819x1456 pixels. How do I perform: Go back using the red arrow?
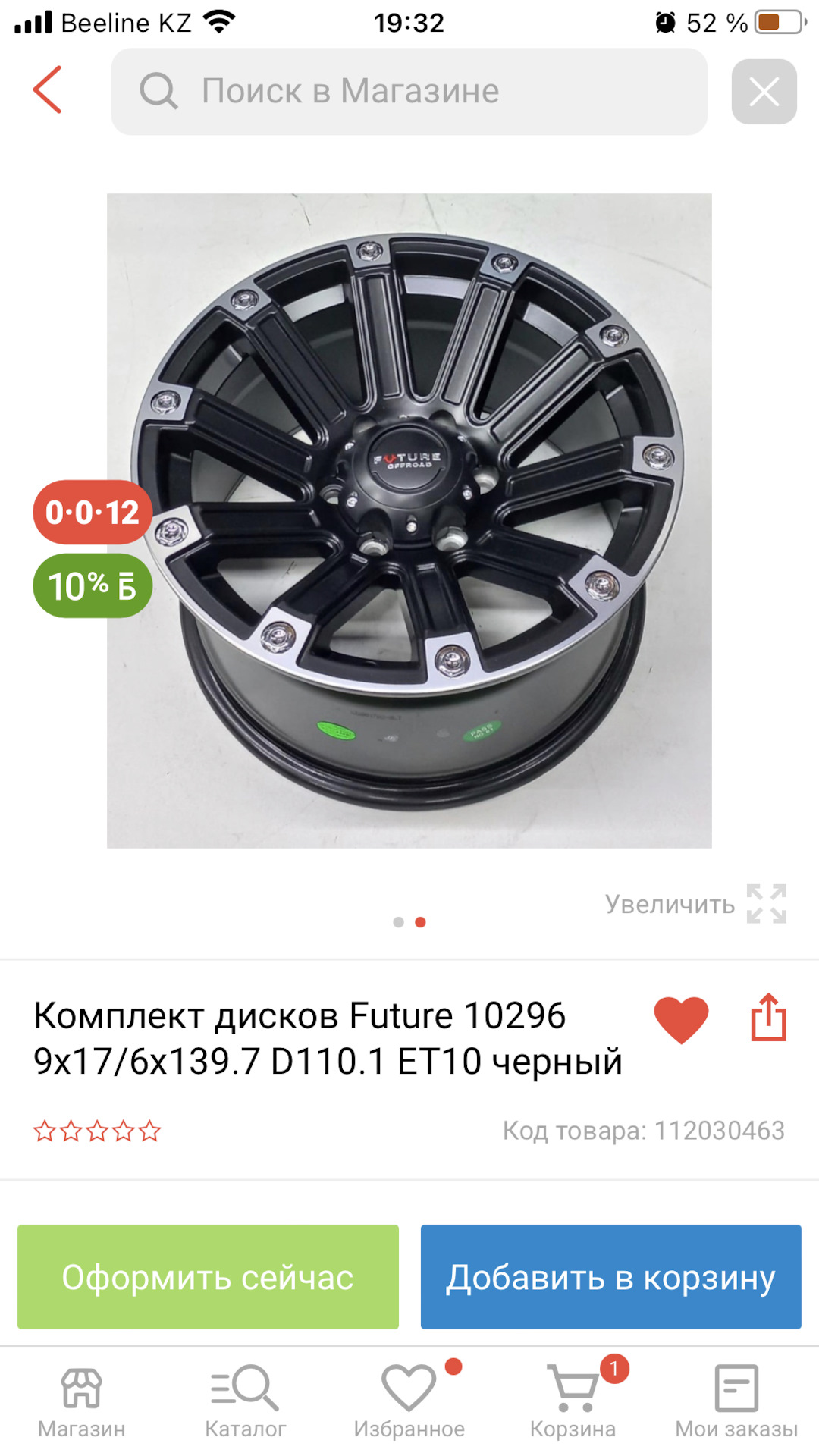[x=47, y=90]
